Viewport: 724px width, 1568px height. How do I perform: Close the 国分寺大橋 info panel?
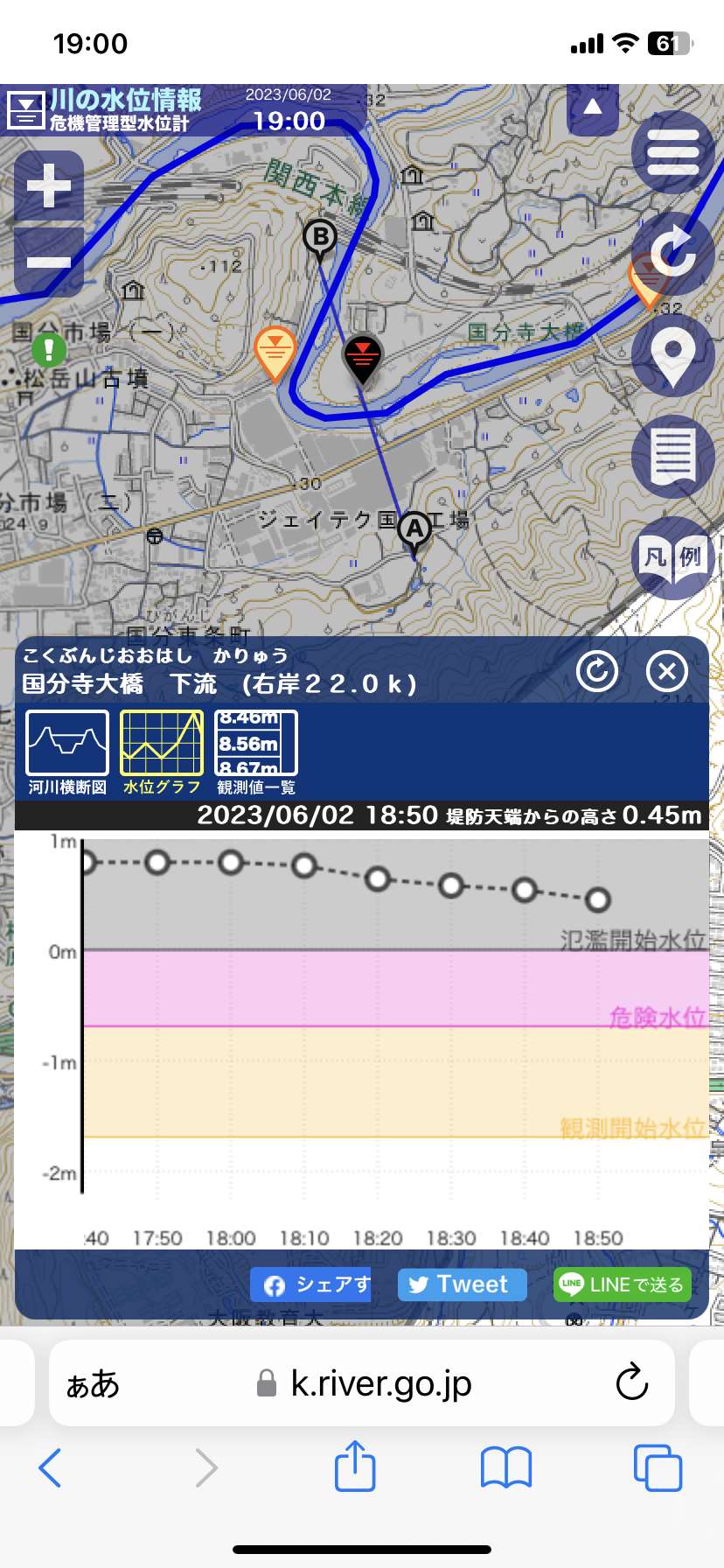click(x=667, y=671)
